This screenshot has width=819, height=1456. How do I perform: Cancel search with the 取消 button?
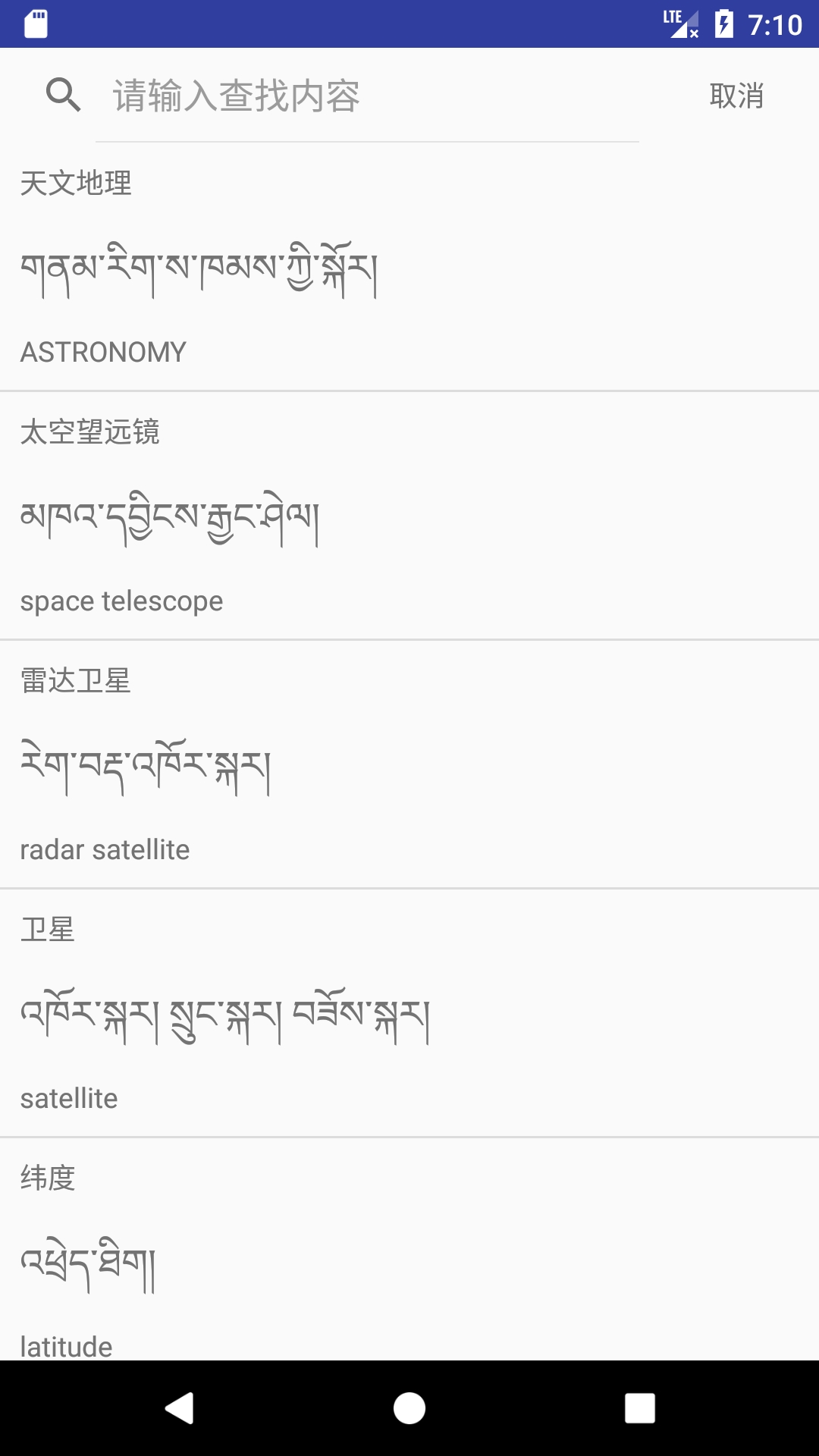(x=736, y=96)
